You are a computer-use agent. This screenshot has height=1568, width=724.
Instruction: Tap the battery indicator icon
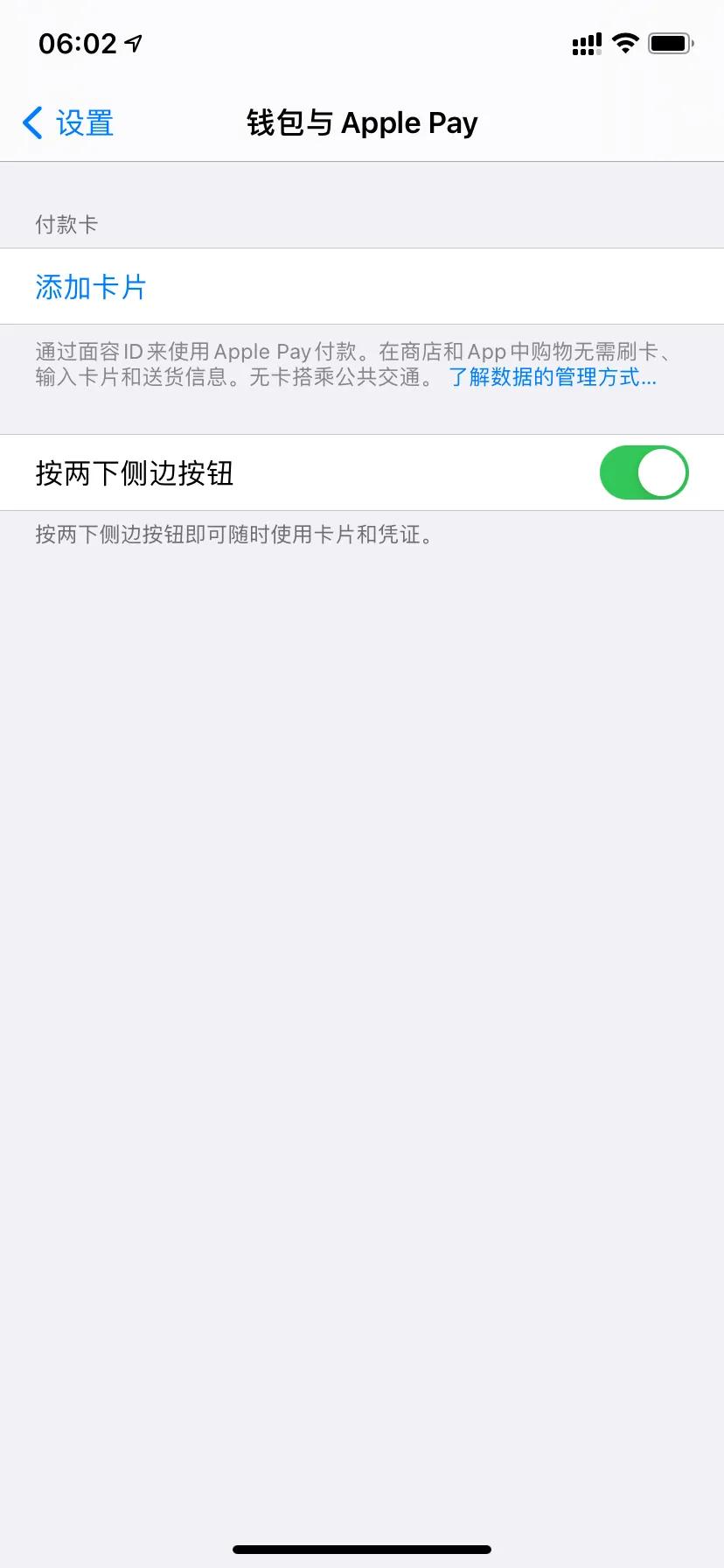click(670, 41)
